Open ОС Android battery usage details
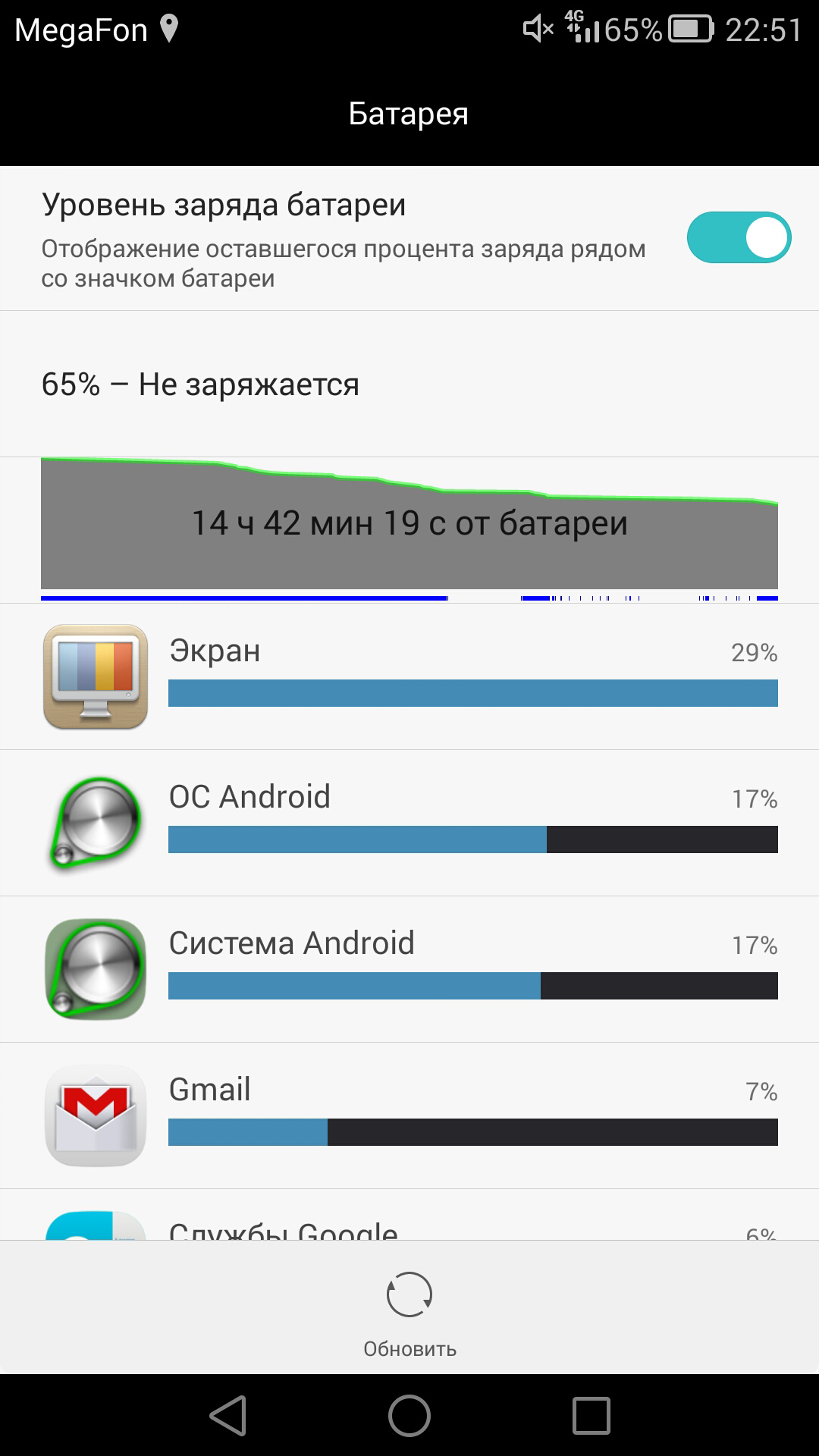Screen dimensions: 819x1456 click(409, 823)
